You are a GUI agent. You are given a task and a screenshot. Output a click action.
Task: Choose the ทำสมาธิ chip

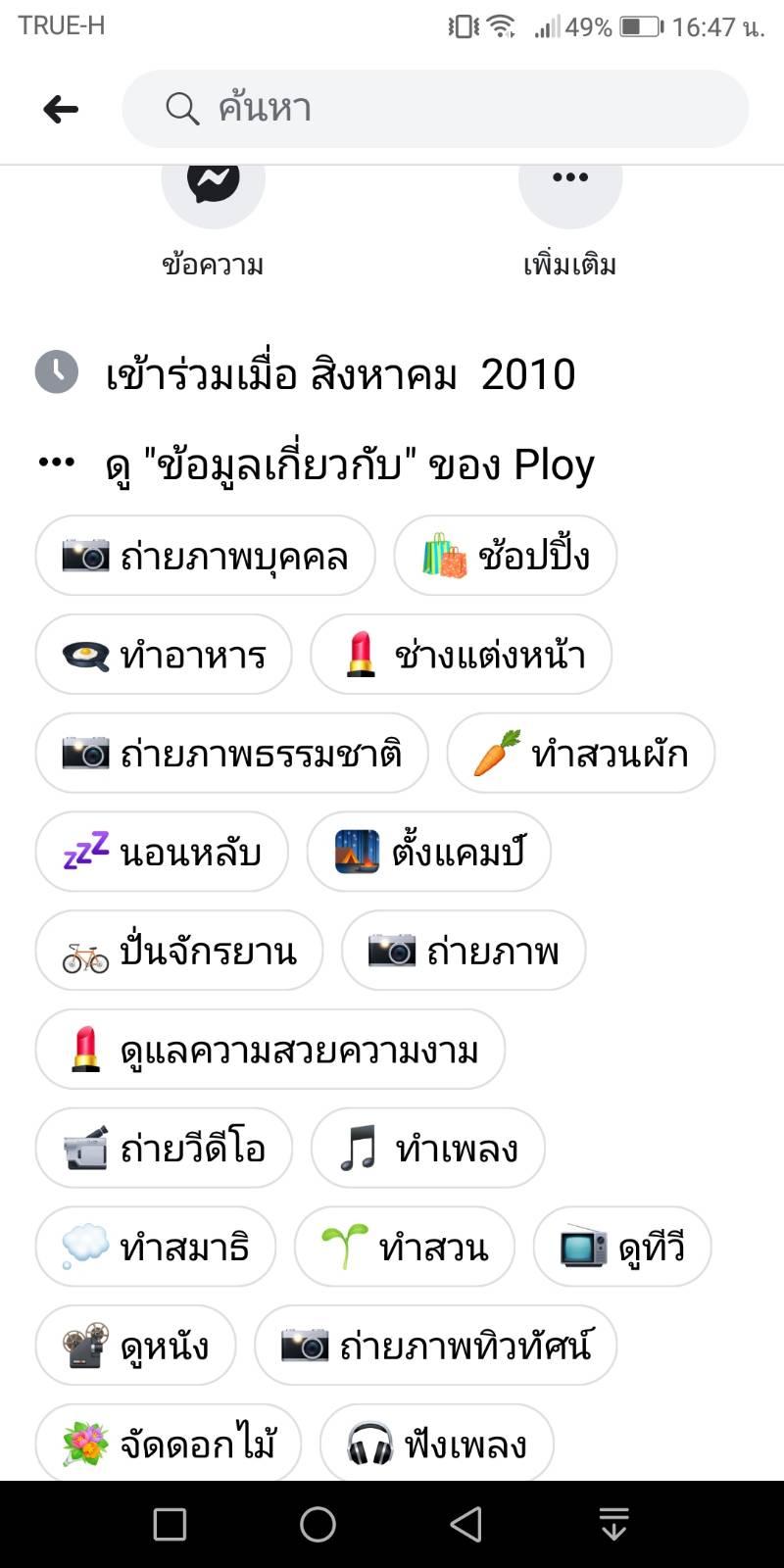156,1247
